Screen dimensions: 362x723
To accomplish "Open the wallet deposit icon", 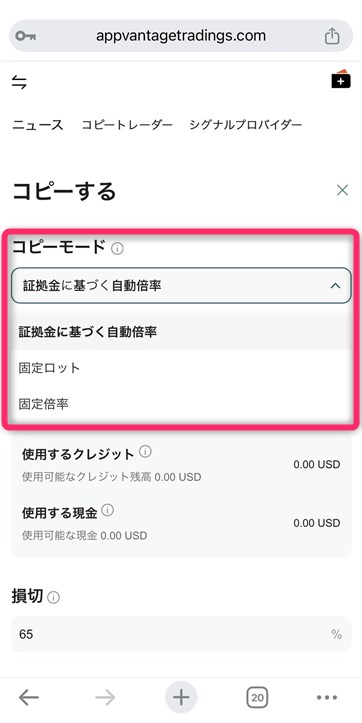I will (x=341, y=79).
